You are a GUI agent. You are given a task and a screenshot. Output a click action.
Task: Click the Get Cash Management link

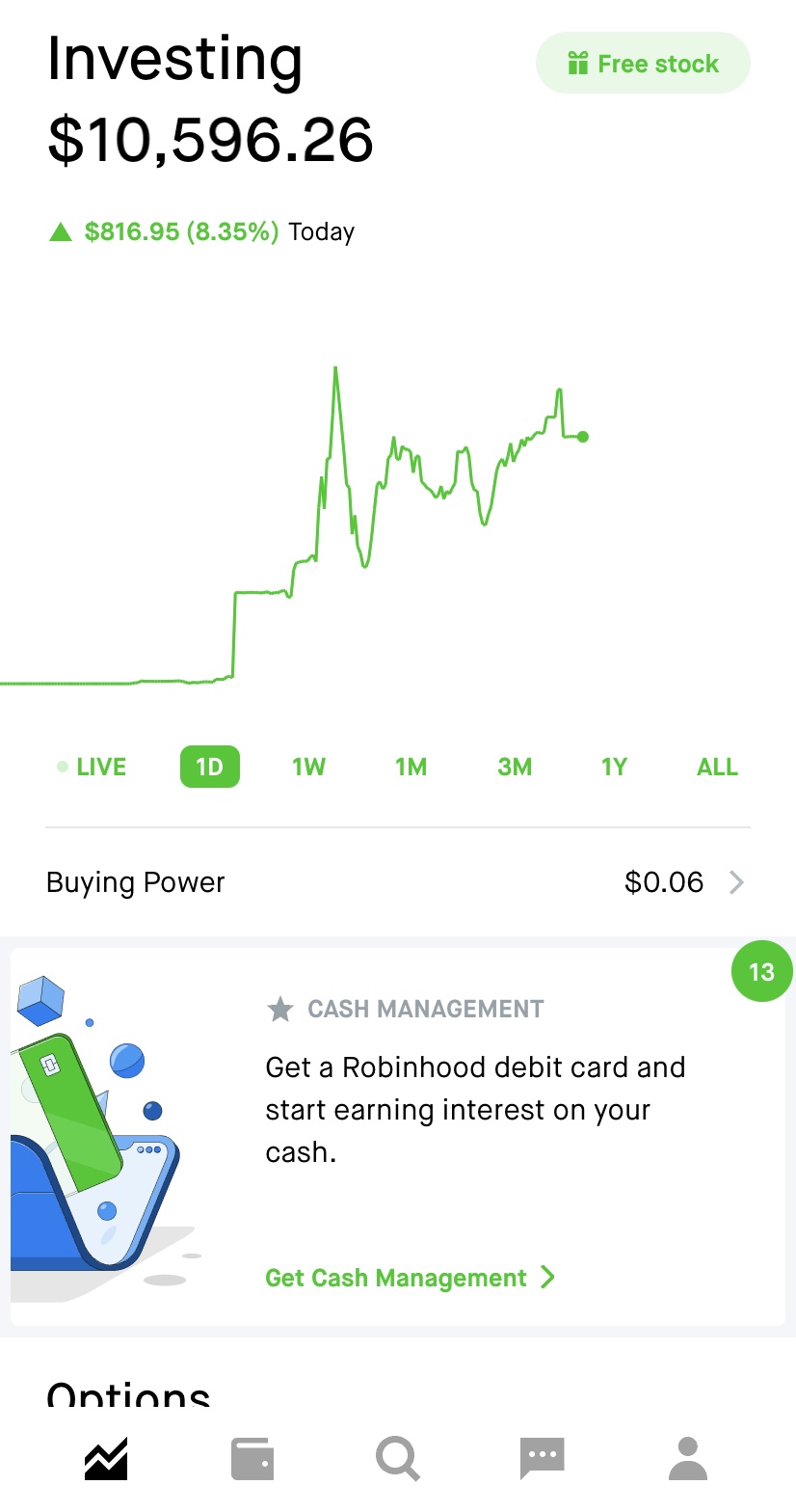pyautogui.click(x=395, y=1278)
